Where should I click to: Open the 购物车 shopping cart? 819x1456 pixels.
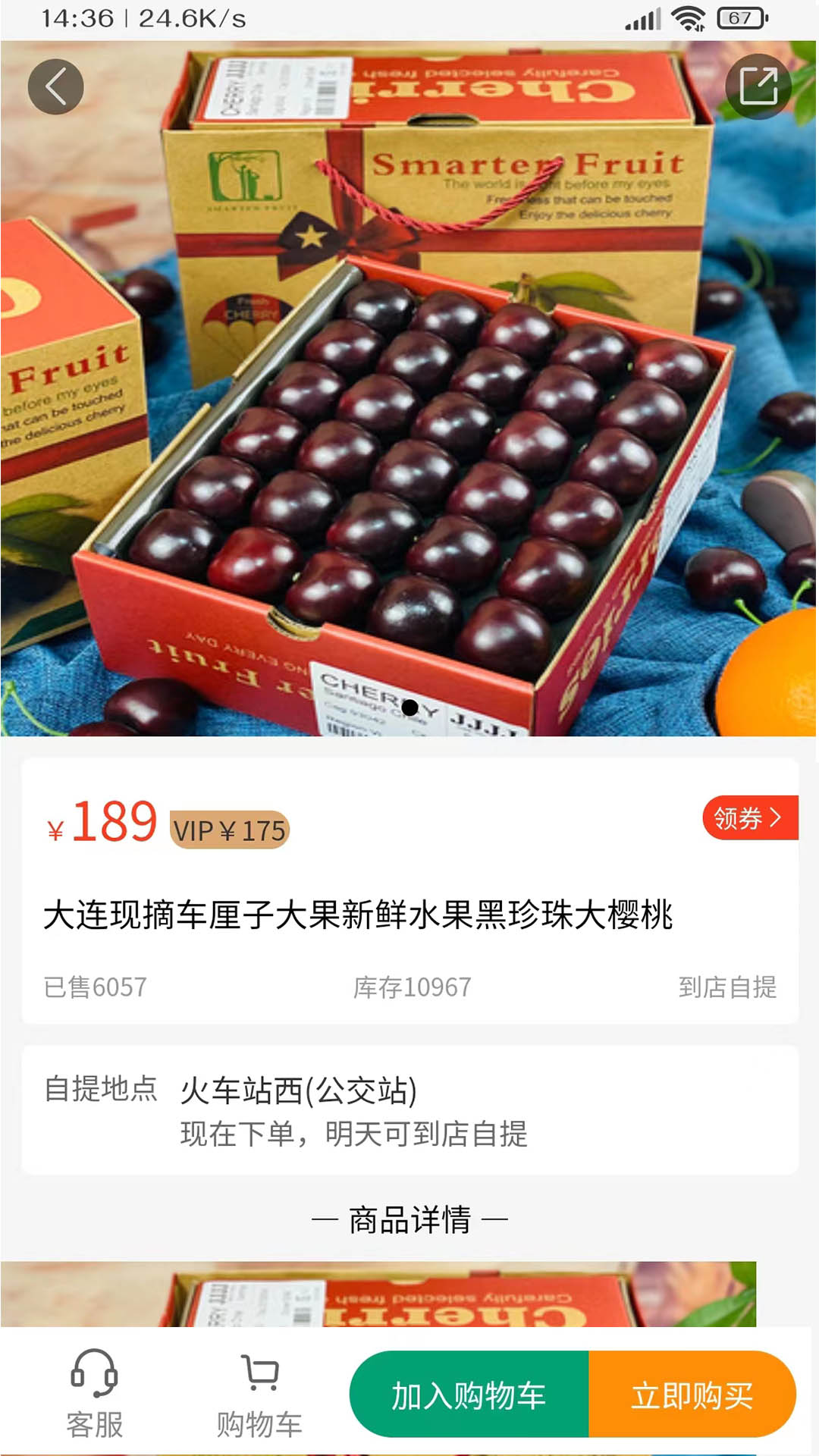[259, 1394]
